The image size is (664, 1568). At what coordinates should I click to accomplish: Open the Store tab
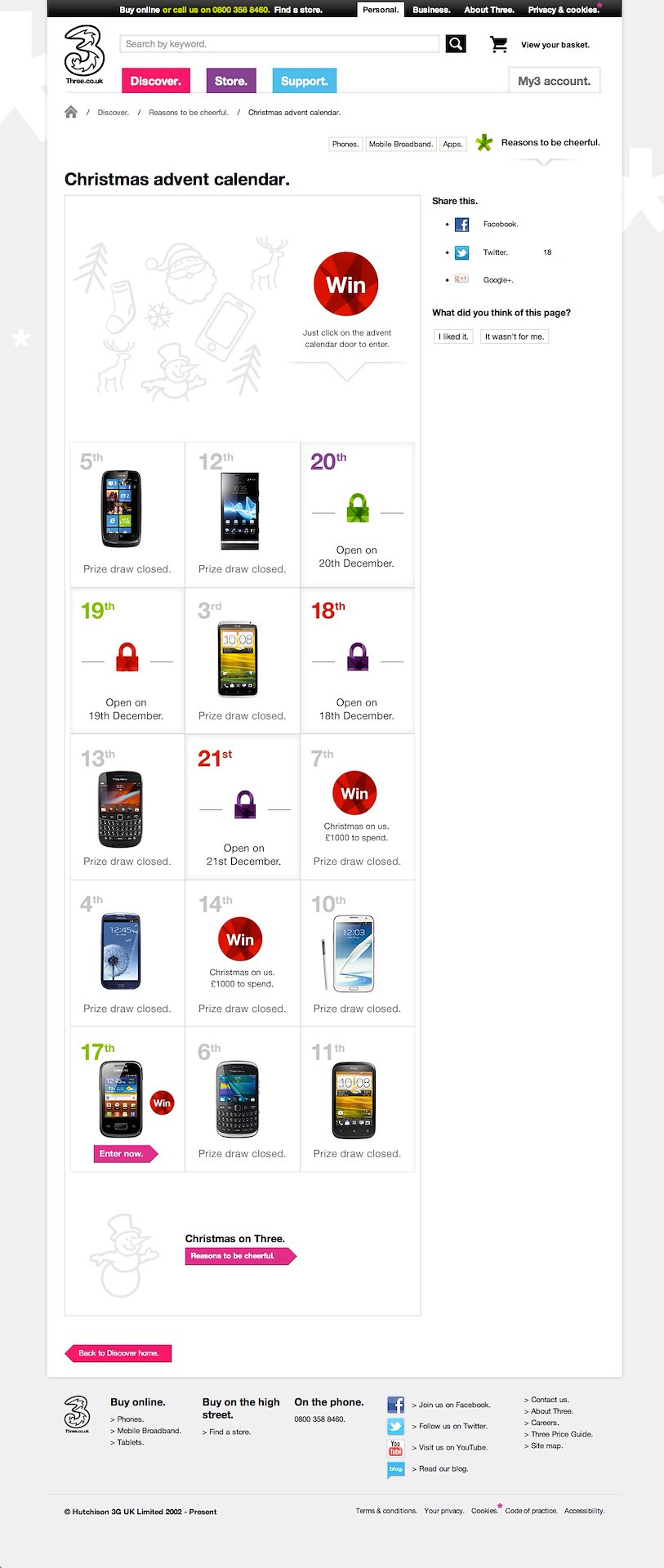230,81
